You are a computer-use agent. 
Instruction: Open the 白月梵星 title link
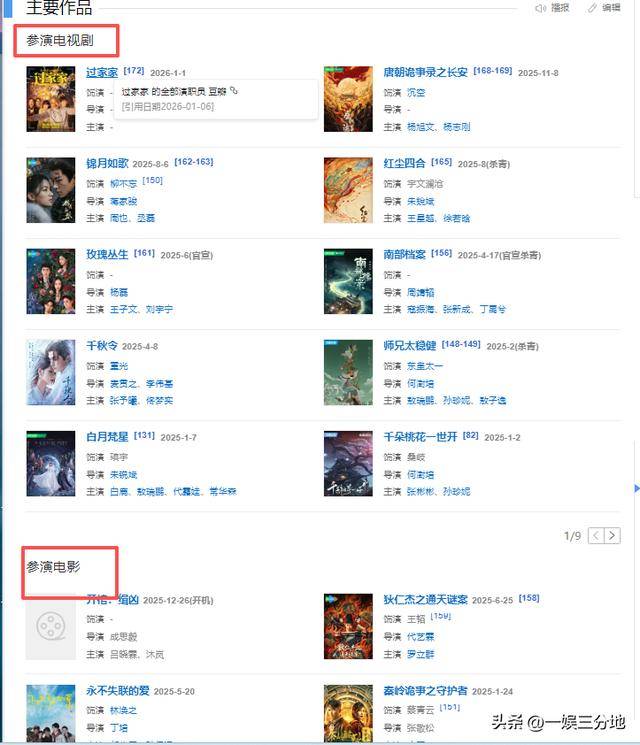click(x=107, y=437)
